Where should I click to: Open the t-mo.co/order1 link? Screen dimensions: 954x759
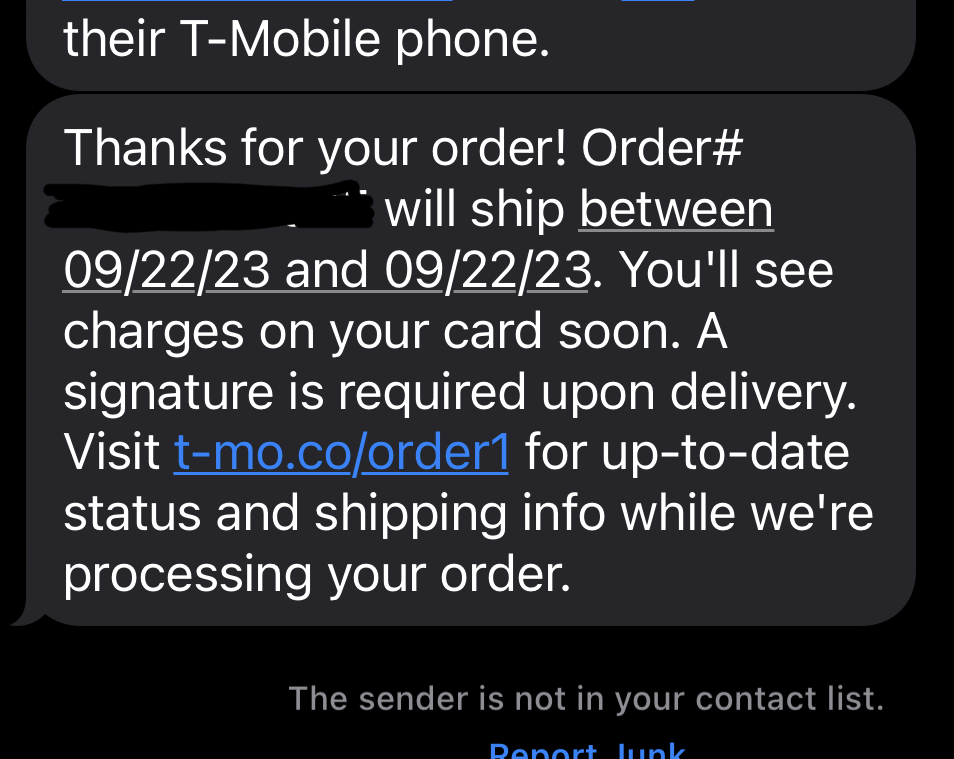[x=341, y=452]
